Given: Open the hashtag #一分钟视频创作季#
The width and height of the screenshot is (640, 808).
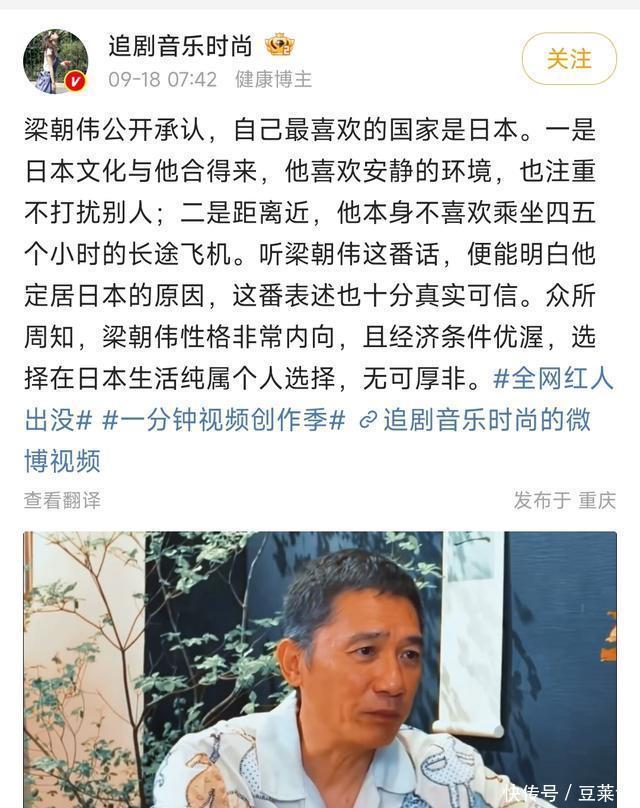Looking at the screenshot, I should 225,420.
